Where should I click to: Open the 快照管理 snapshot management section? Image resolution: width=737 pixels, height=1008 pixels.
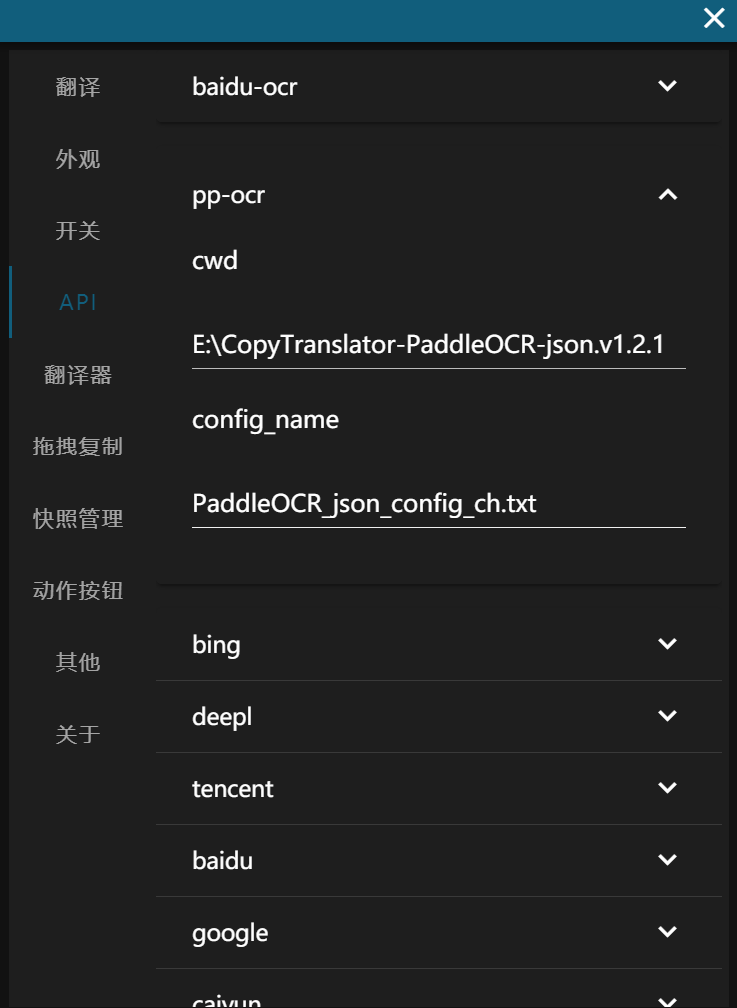point(78,518)
